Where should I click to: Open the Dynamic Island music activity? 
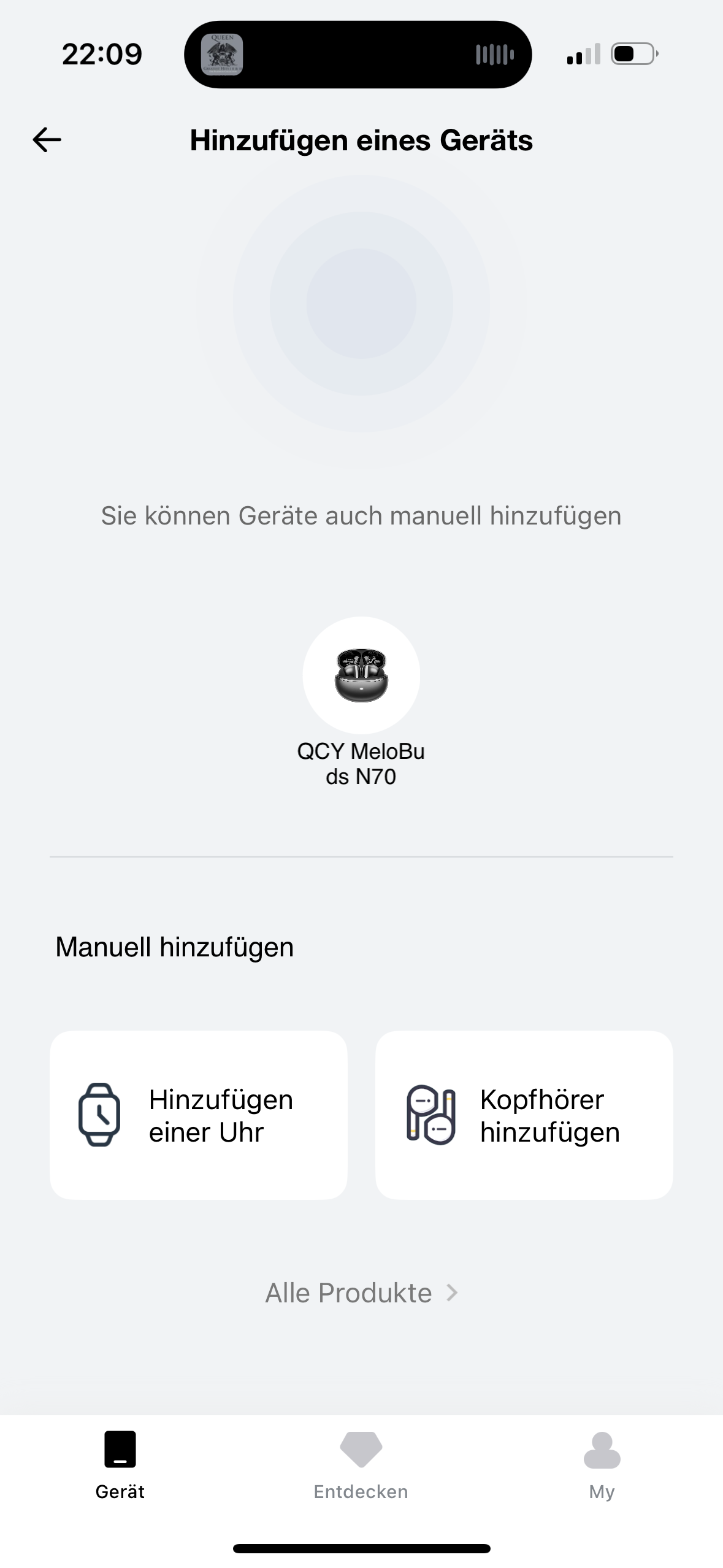(358, 55)
